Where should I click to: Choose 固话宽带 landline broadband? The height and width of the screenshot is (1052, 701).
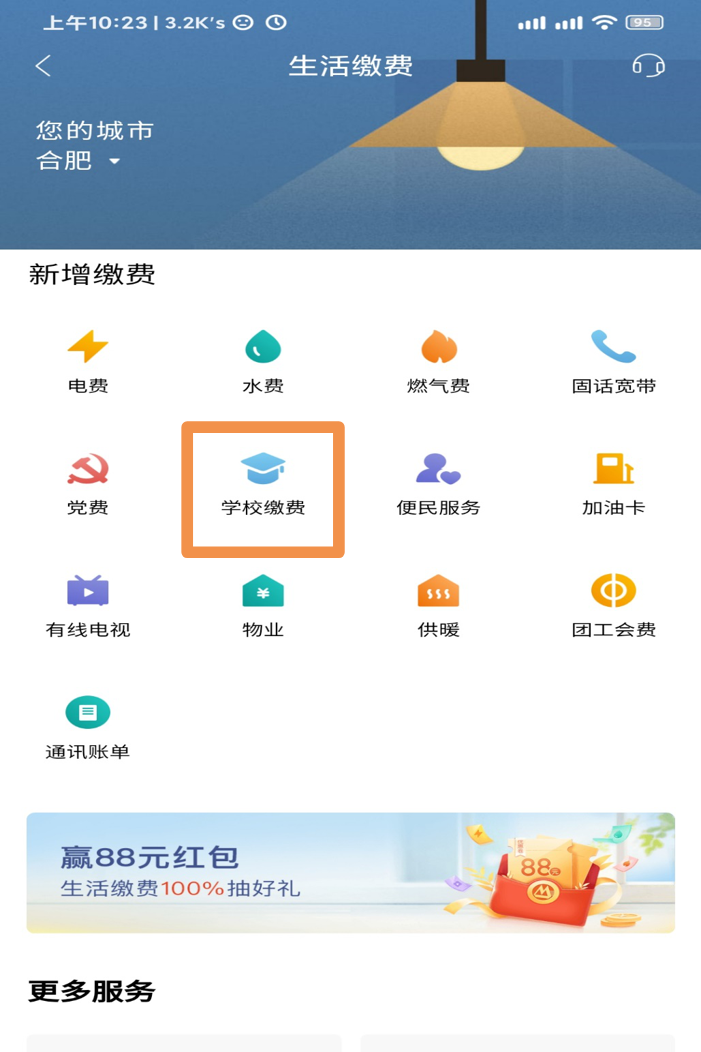(613, 362)
